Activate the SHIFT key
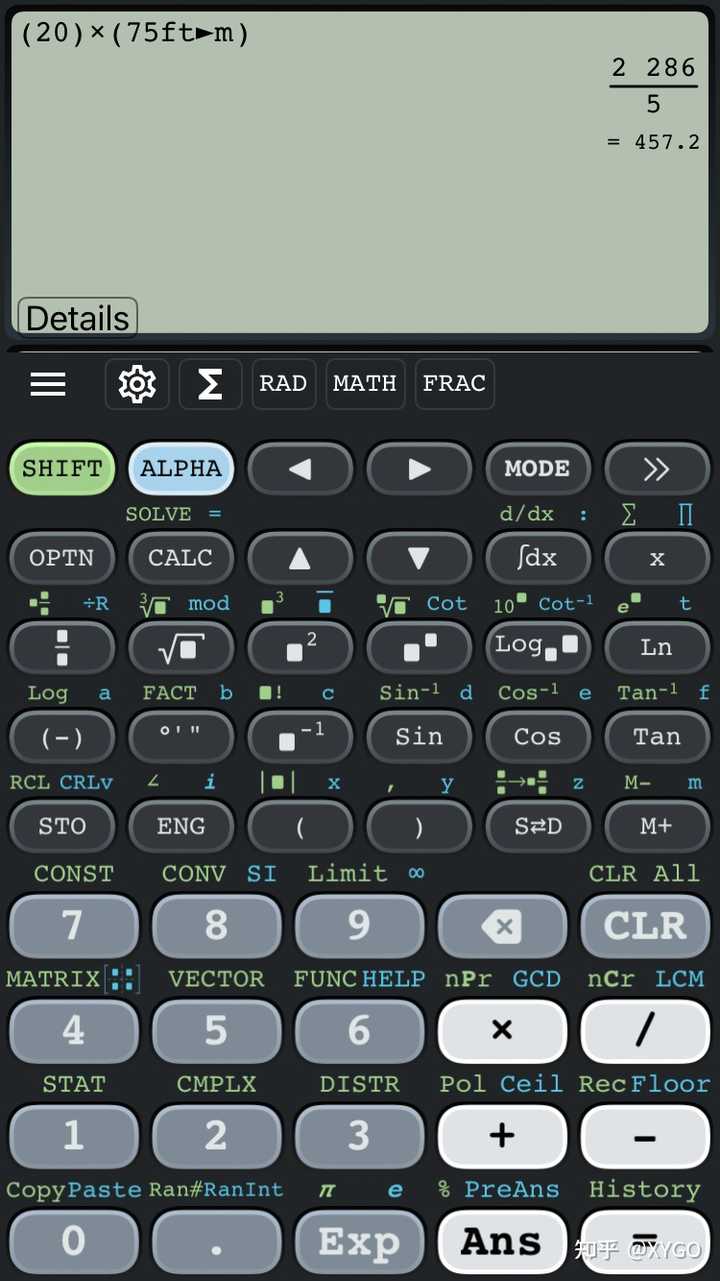 [x=62, y=468]
